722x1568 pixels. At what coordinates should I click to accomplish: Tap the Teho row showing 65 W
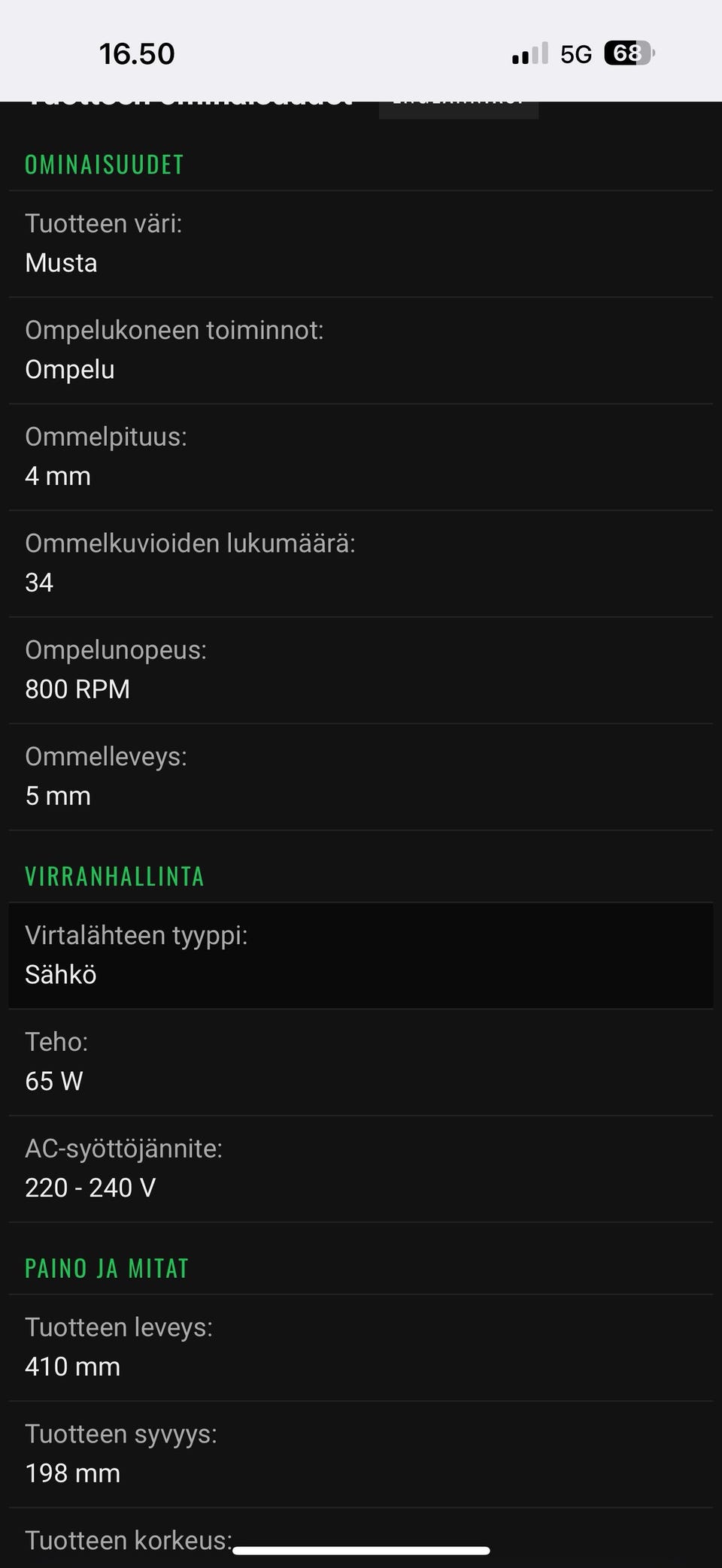361,1061
